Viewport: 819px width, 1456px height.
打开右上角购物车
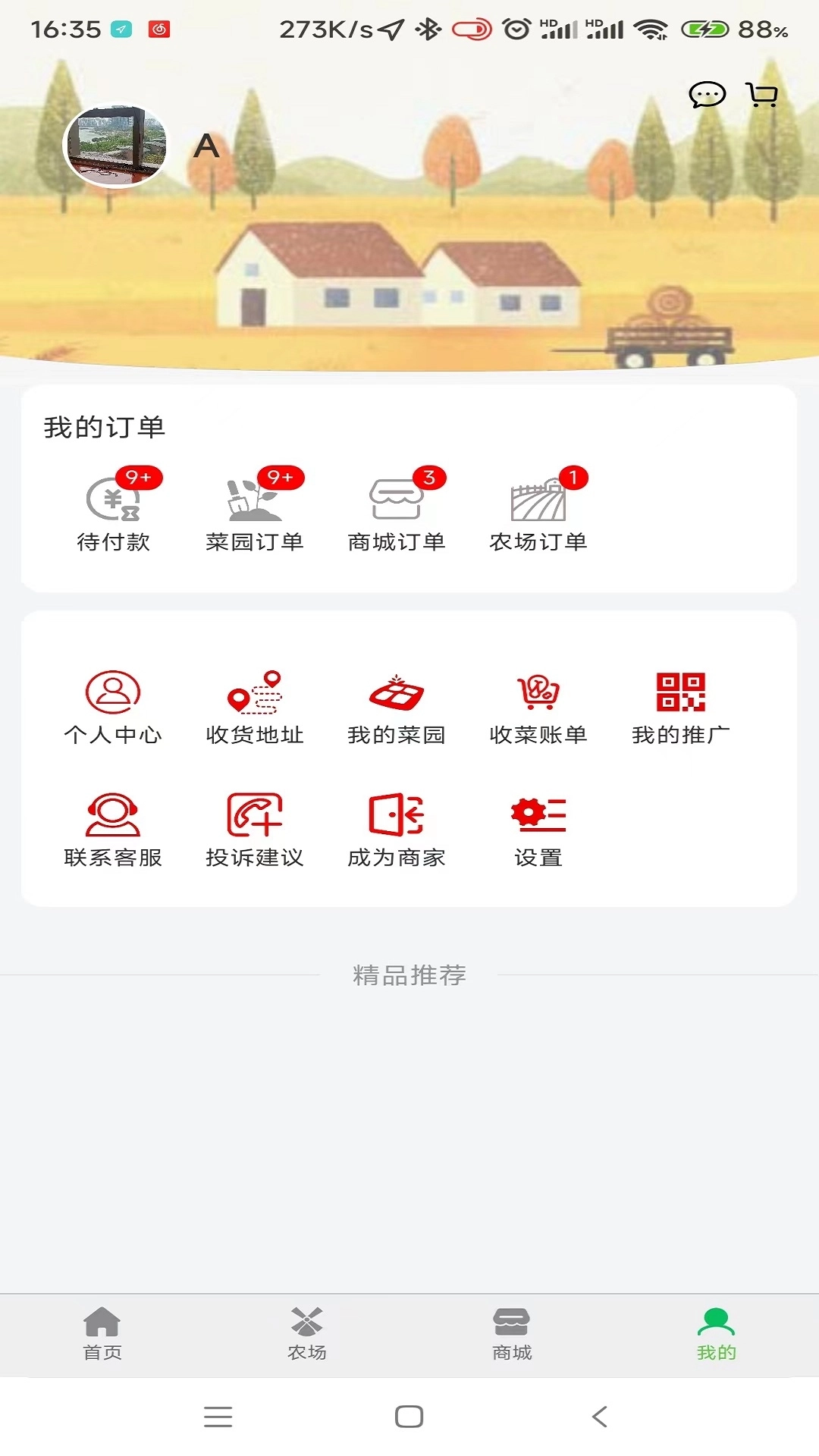(761, 94)
